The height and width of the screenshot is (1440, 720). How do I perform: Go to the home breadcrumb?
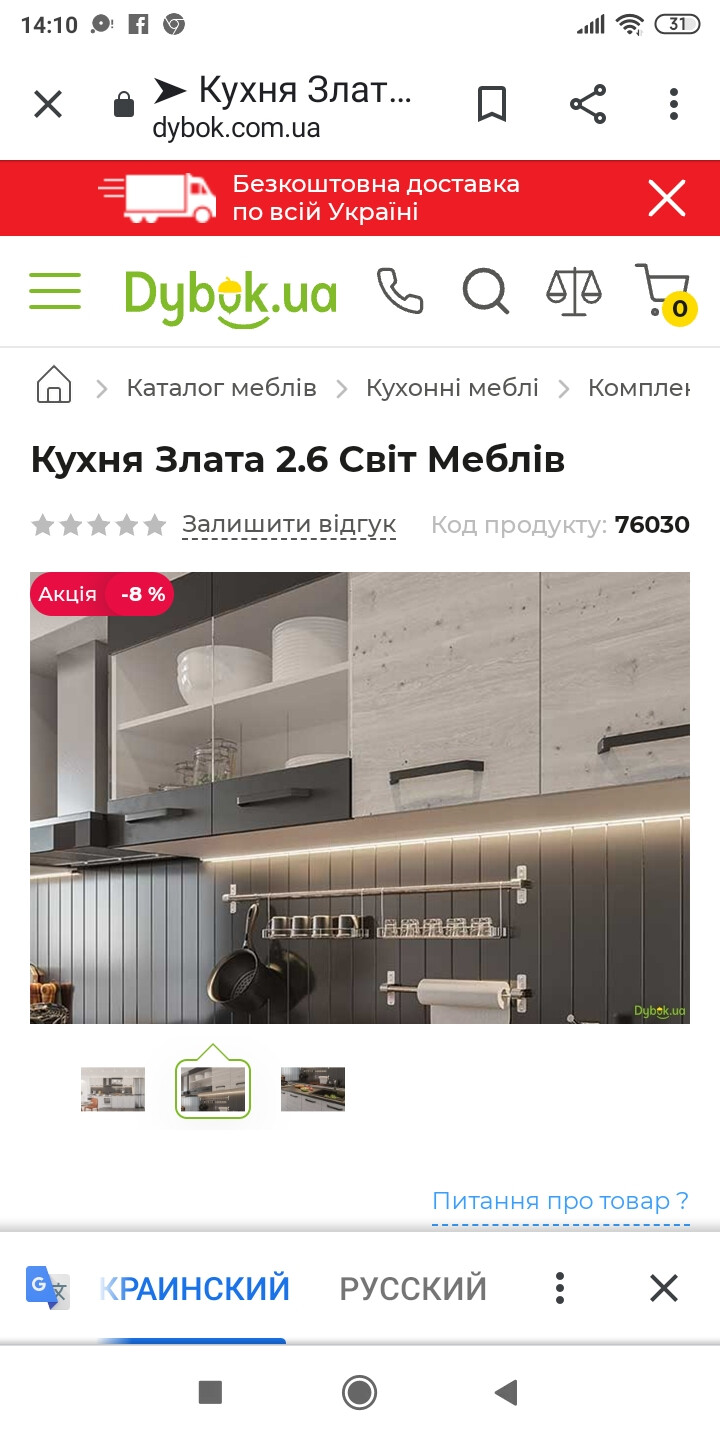(x=54, y=387)
